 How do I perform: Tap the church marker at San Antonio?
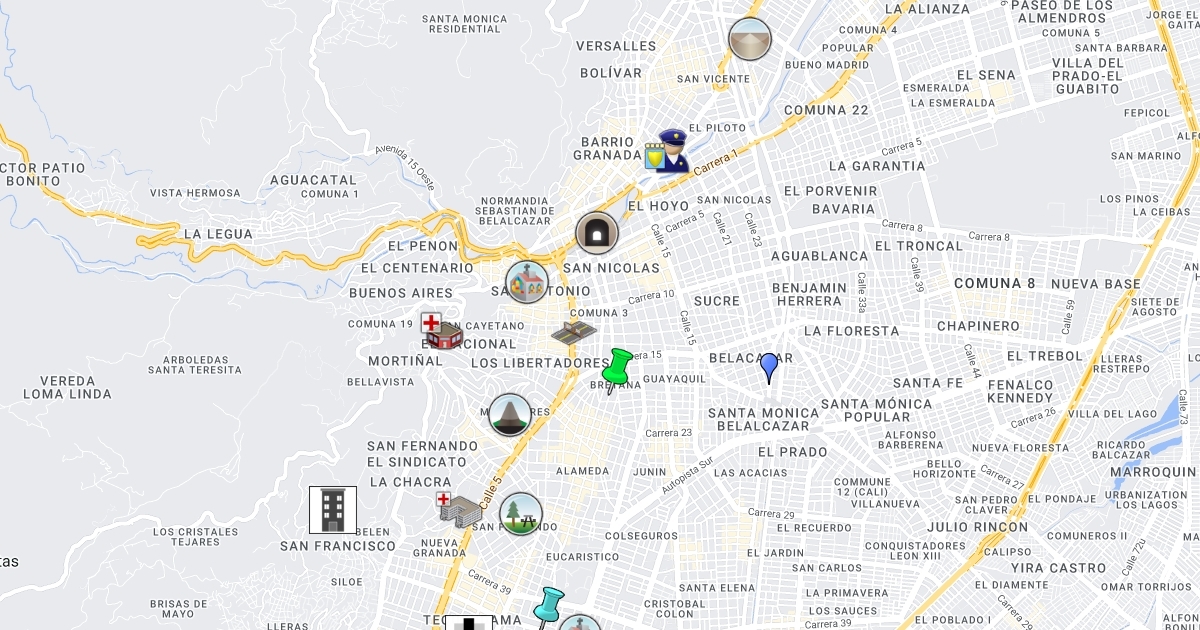[x=526, y=282]
